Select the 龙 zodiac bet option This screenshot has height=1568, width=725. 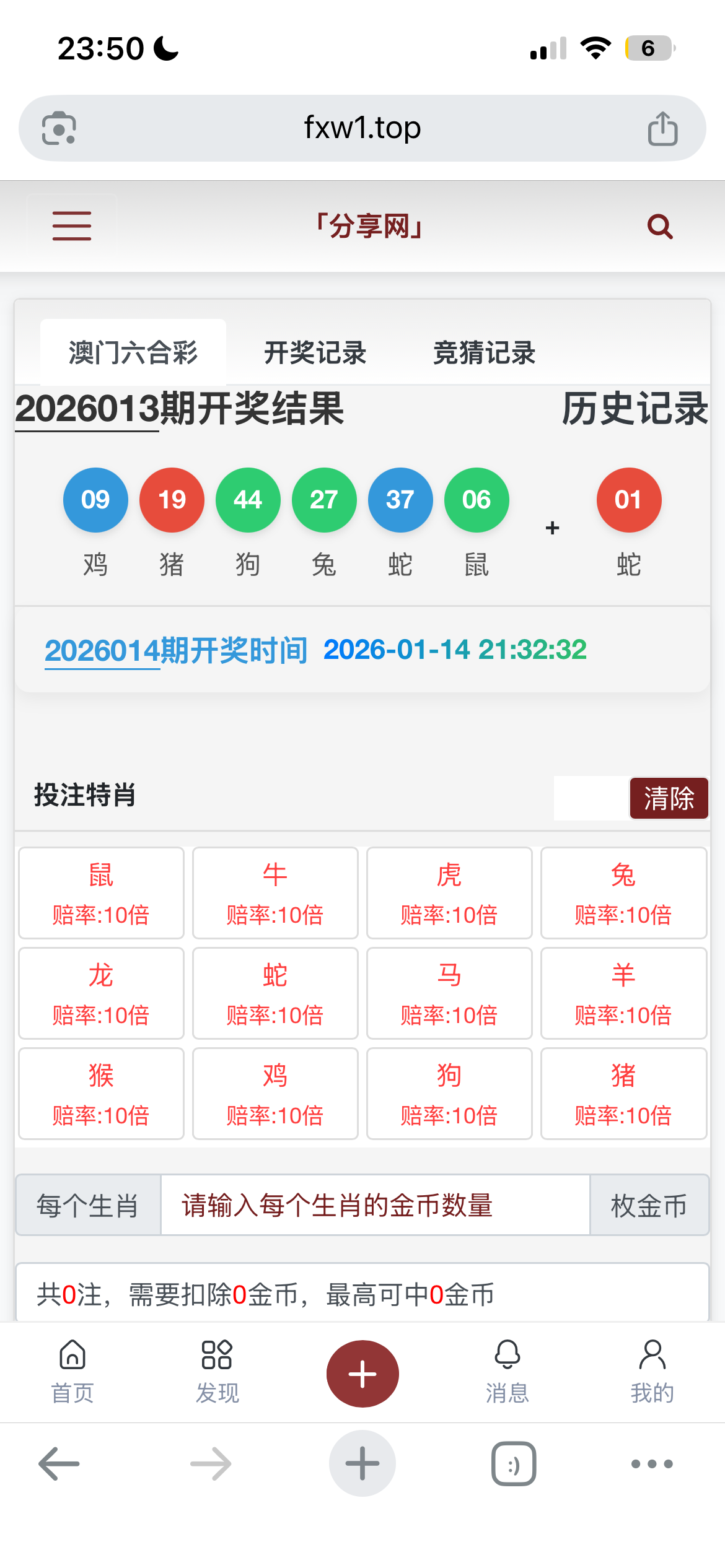click(x=100, y=992)
